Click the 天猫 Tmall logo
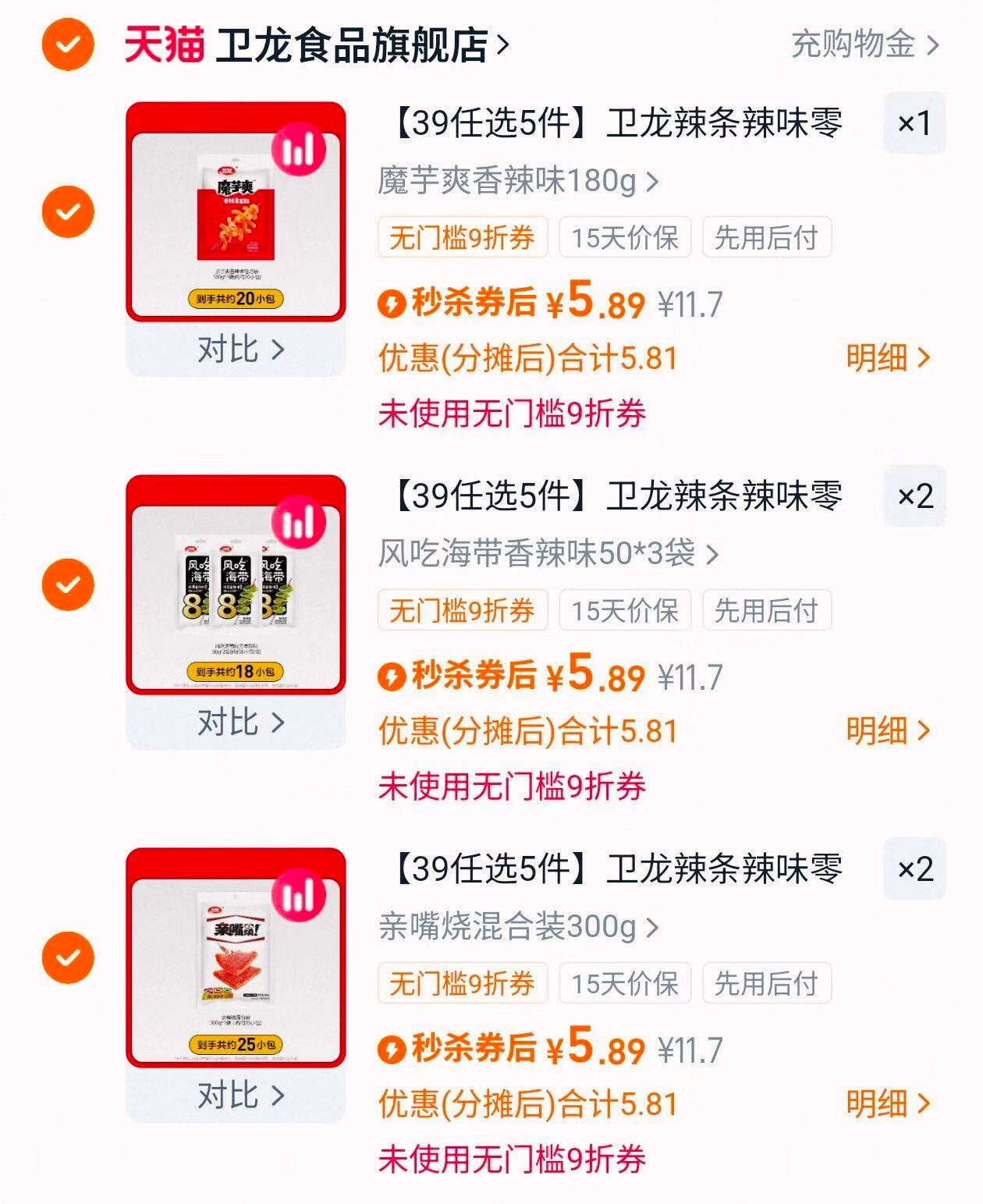 [164, 44]
